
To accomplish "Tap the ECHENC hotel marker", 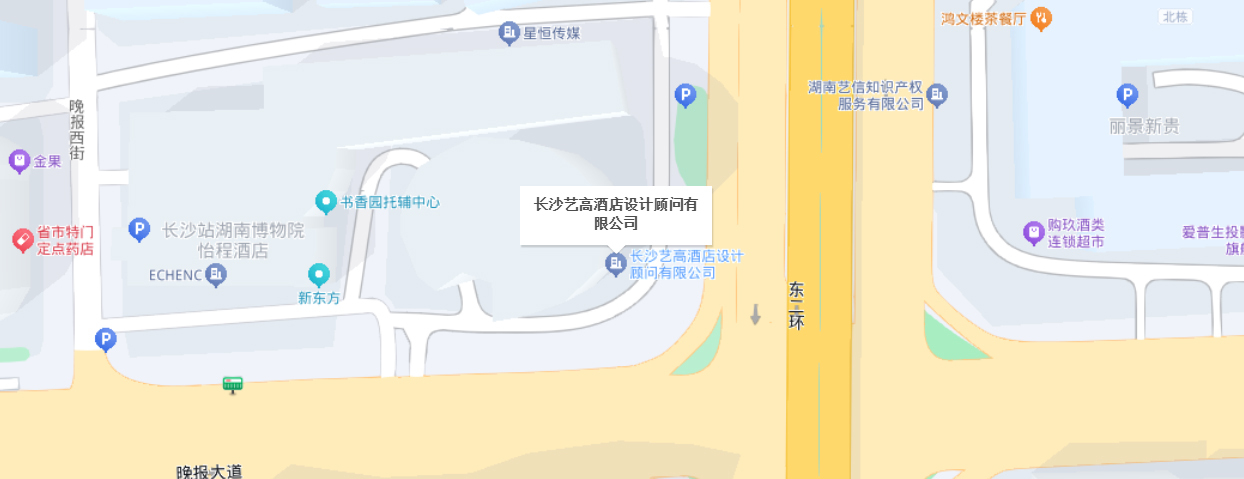I will click(216, 275).
